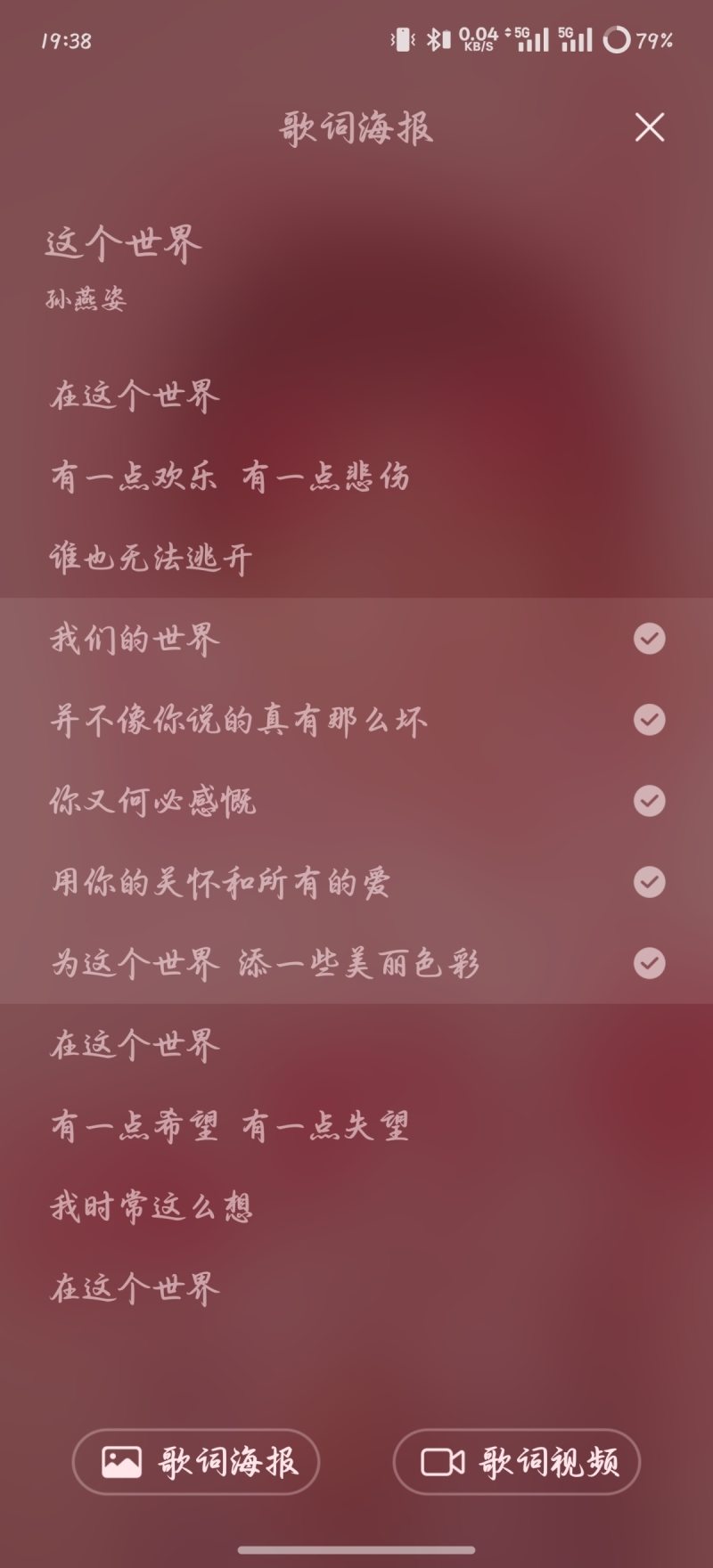Deselect the lyric line 我们的世界
This screenshot has width=713, height=1568.
coord(649,639)
